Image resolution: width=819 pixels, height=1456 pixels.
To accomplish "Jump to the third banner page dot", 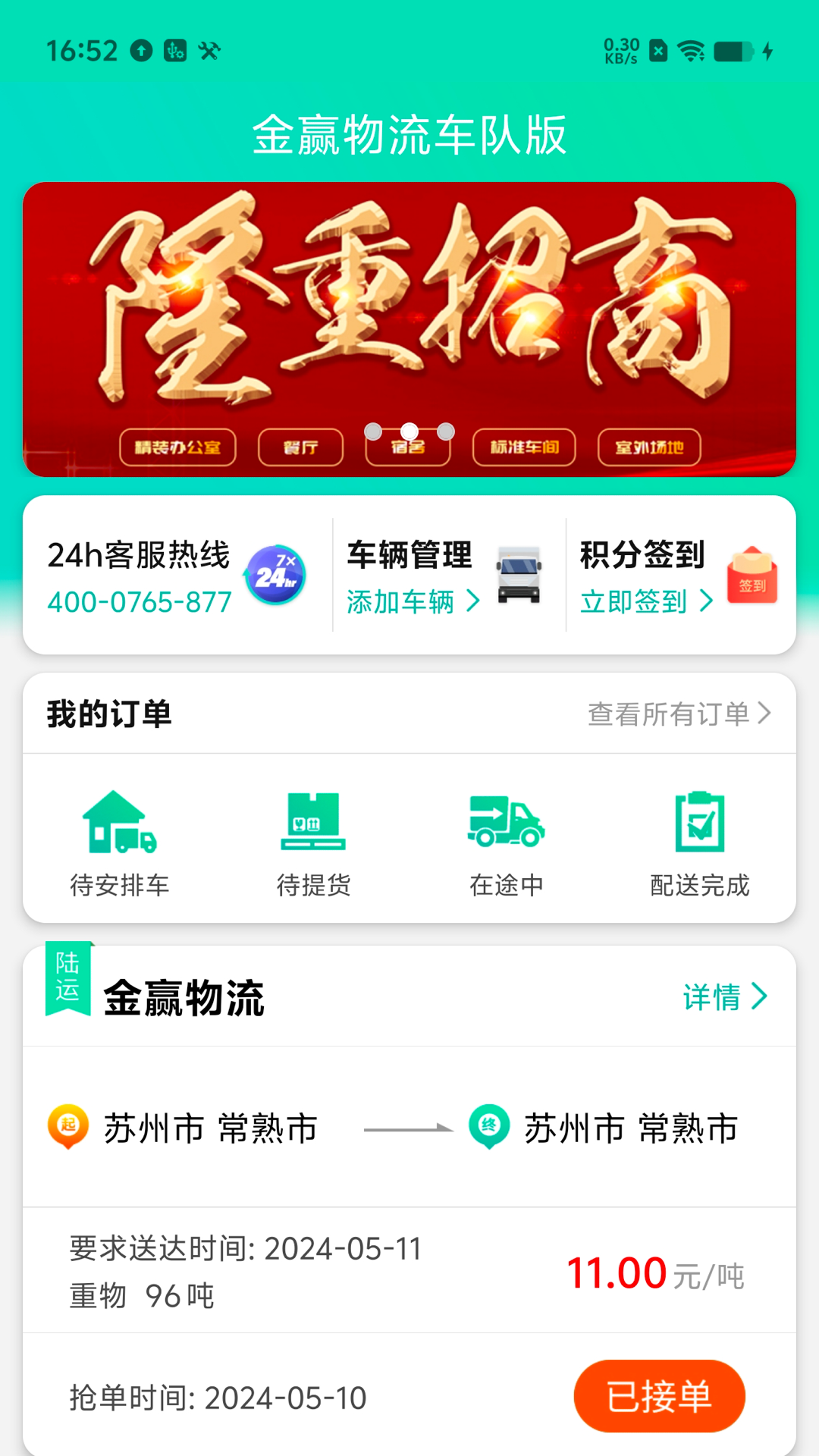I will click(446, 431).
